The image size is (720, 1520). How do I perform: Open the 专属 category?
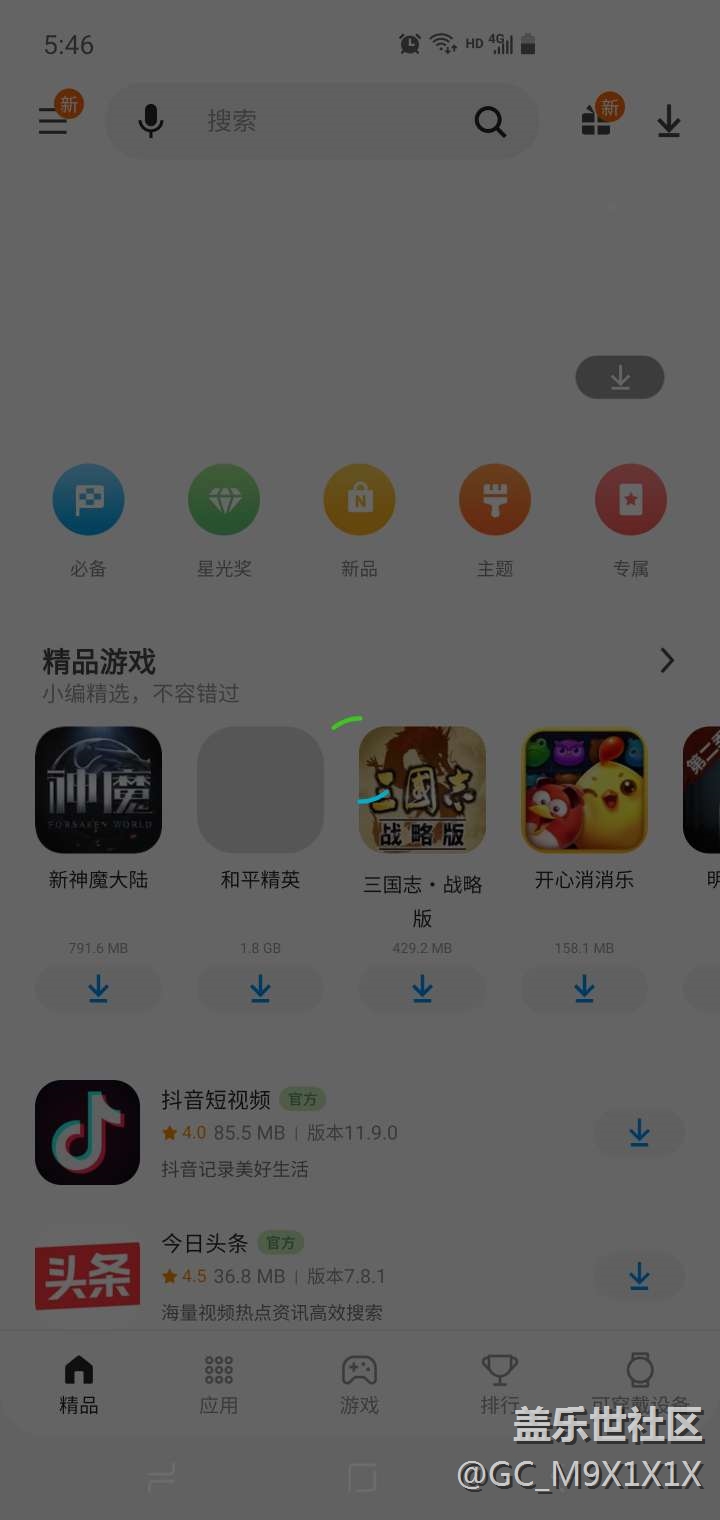coord(631,500)
